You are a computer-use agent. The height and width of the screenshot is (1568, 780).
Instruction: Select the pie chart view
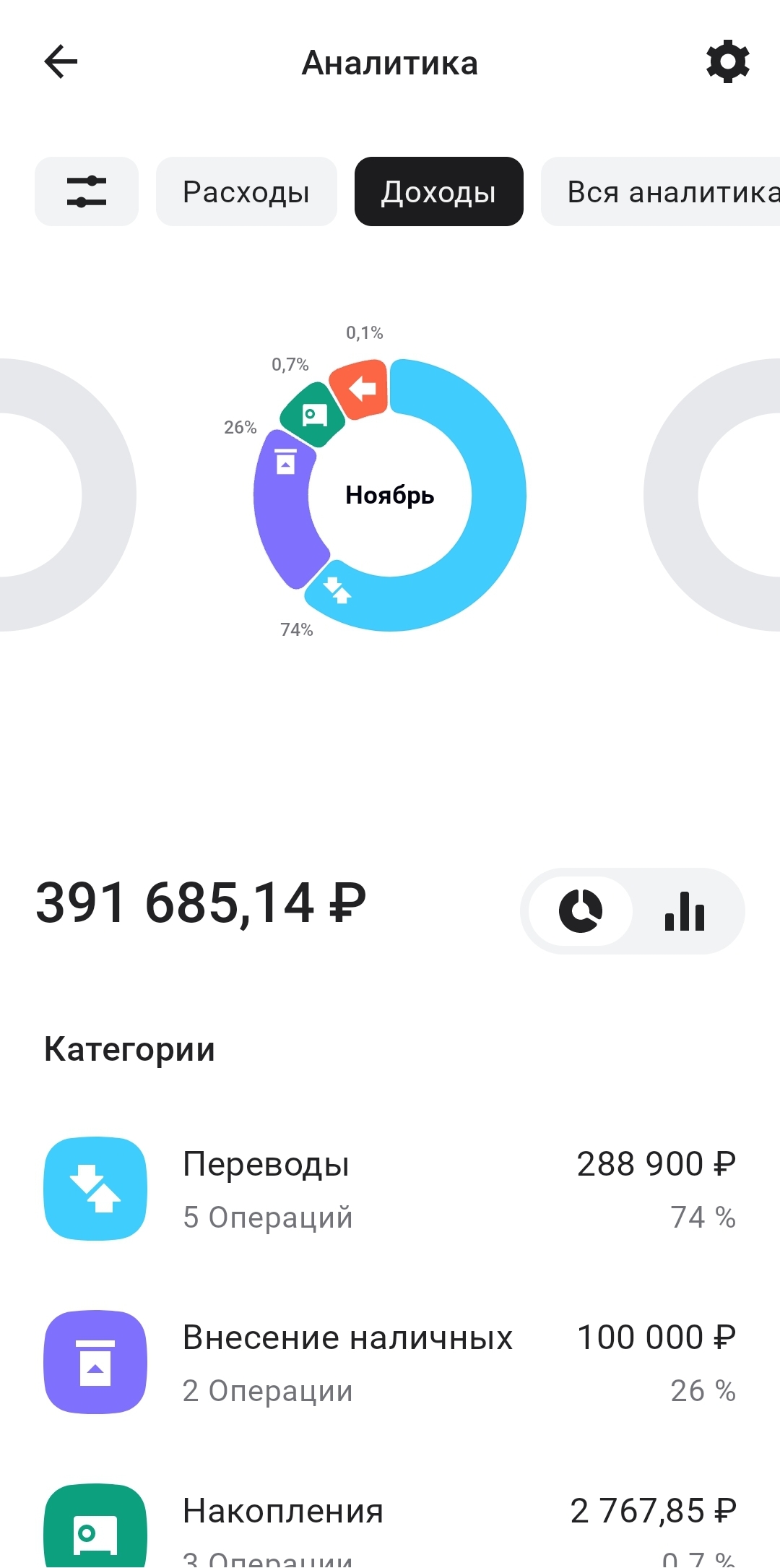(x=581, y=910)
